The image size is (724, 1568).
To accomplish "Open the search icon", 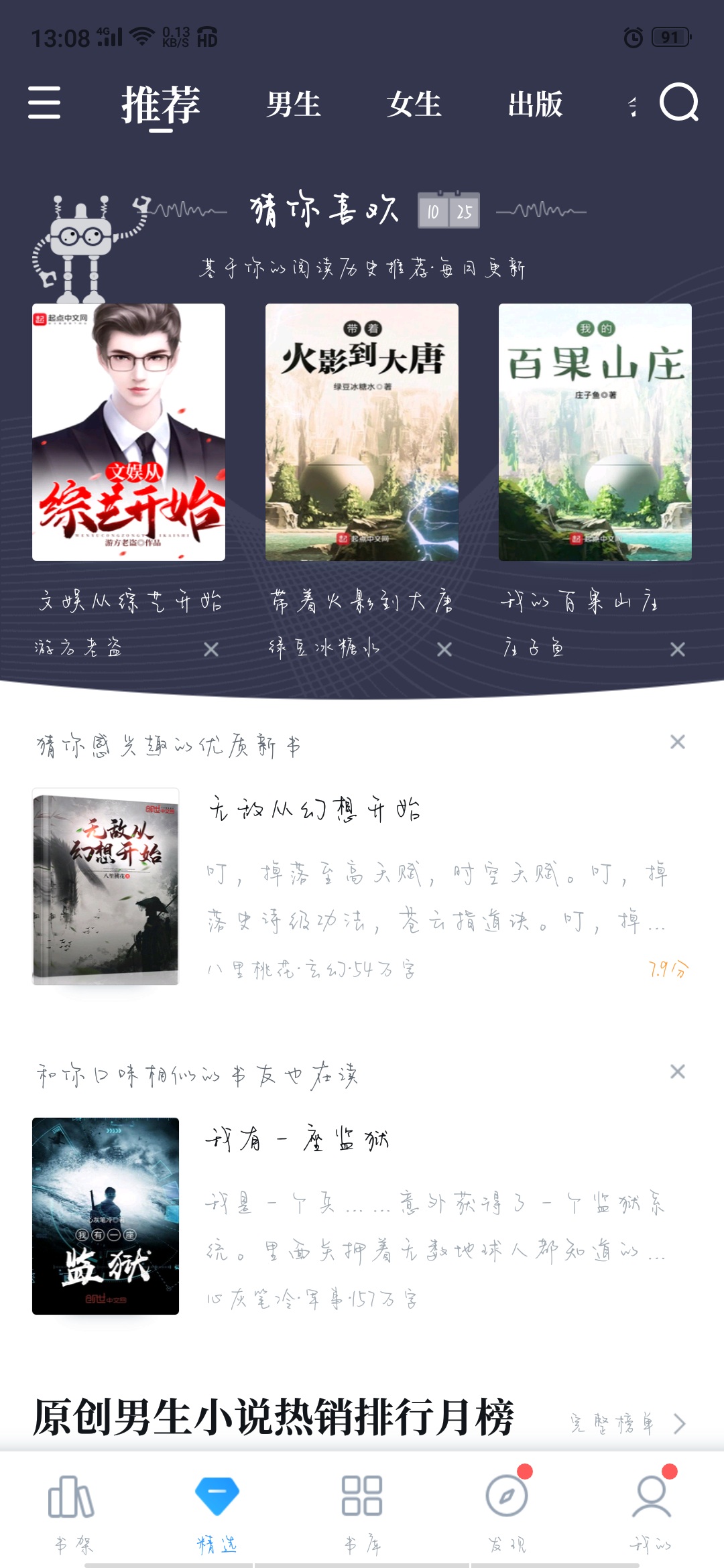I will click(x=678, y=103).
